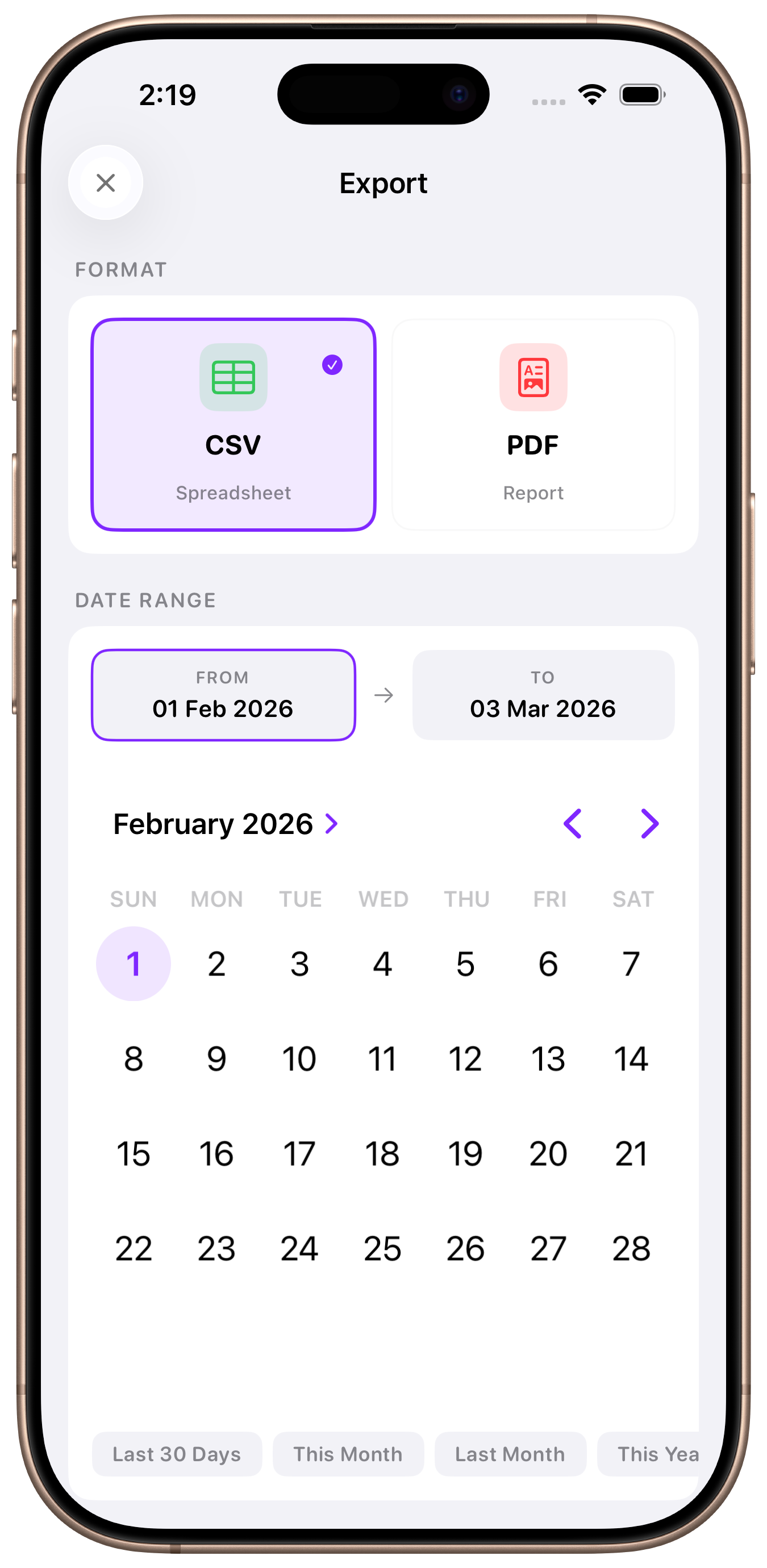This screenshot has height=1568, width=767.
Task: Select PDF as the export format
Action: click(x=533, y=426)
